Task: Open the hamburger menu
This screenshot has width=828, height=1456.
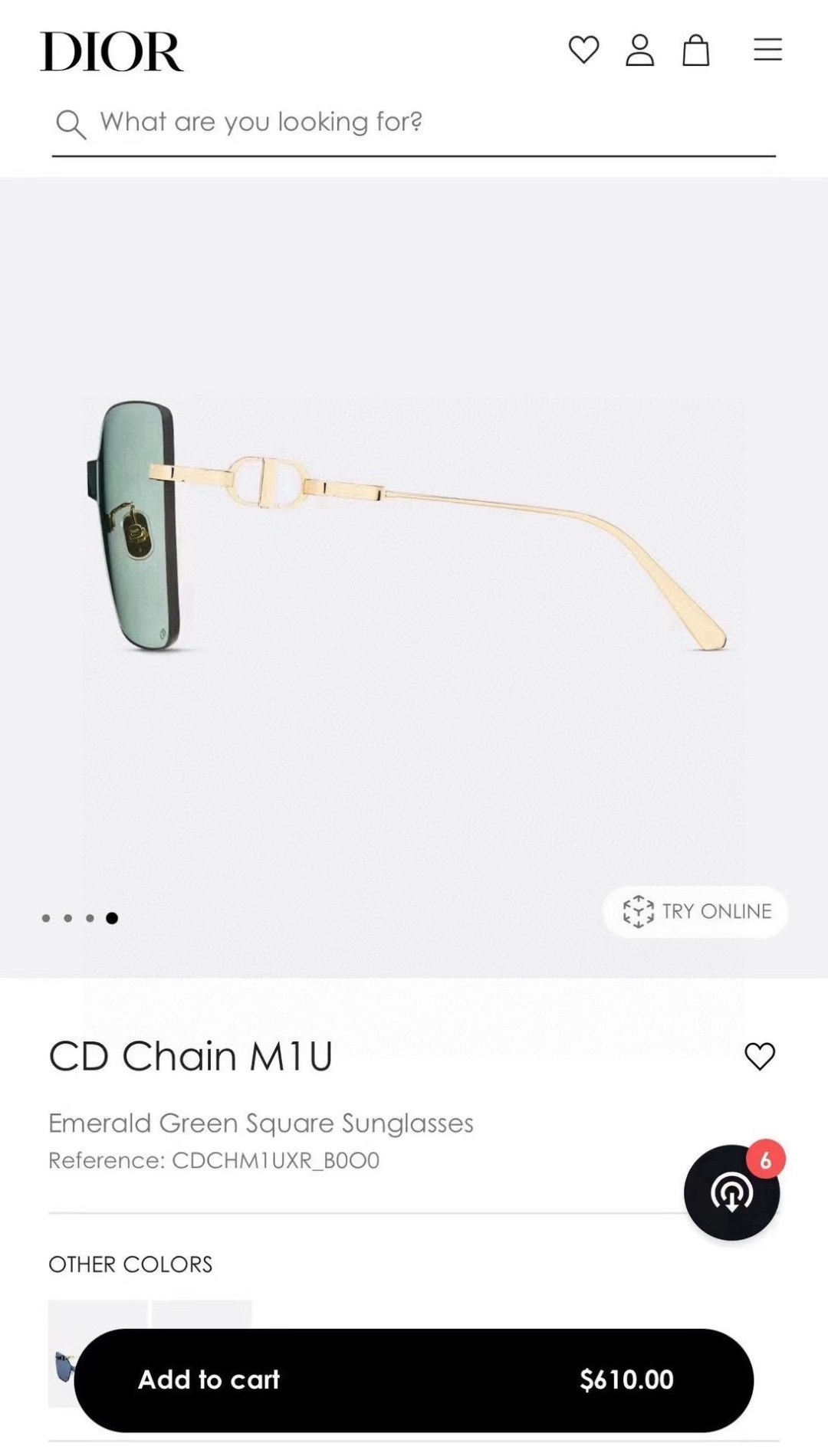Action: pyautogui.click(x=767, y=51)
